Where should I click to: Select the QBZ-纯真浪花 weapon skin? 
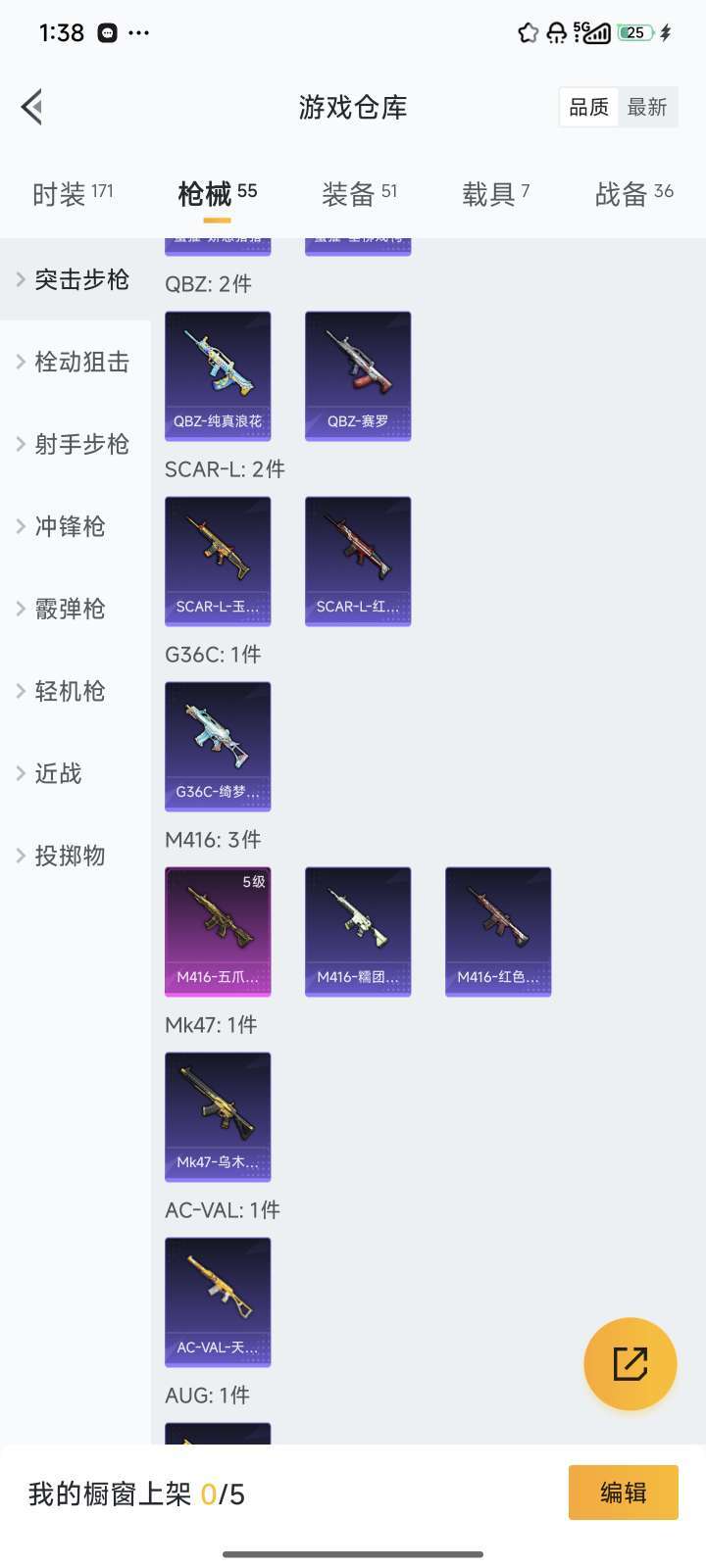coord(218,375)
